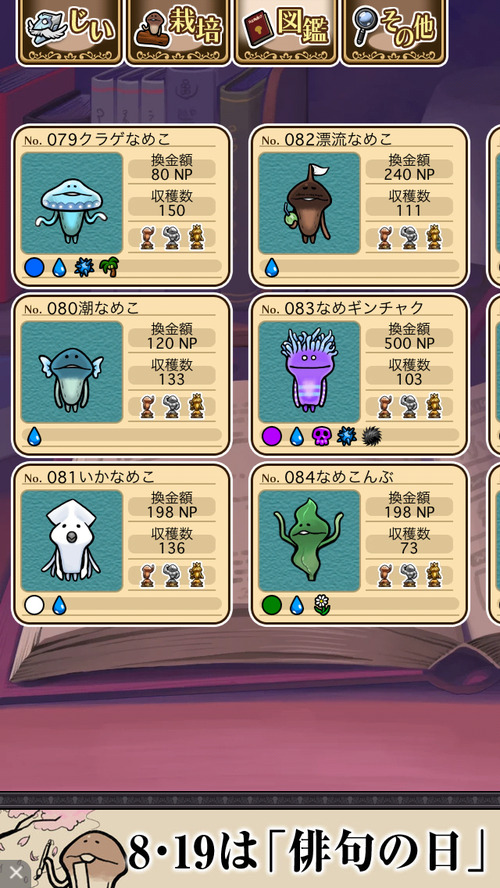Open the No.083 なめギンチャク entry
The height and width of the screenshot is (888, 500).
coord(360,375)
